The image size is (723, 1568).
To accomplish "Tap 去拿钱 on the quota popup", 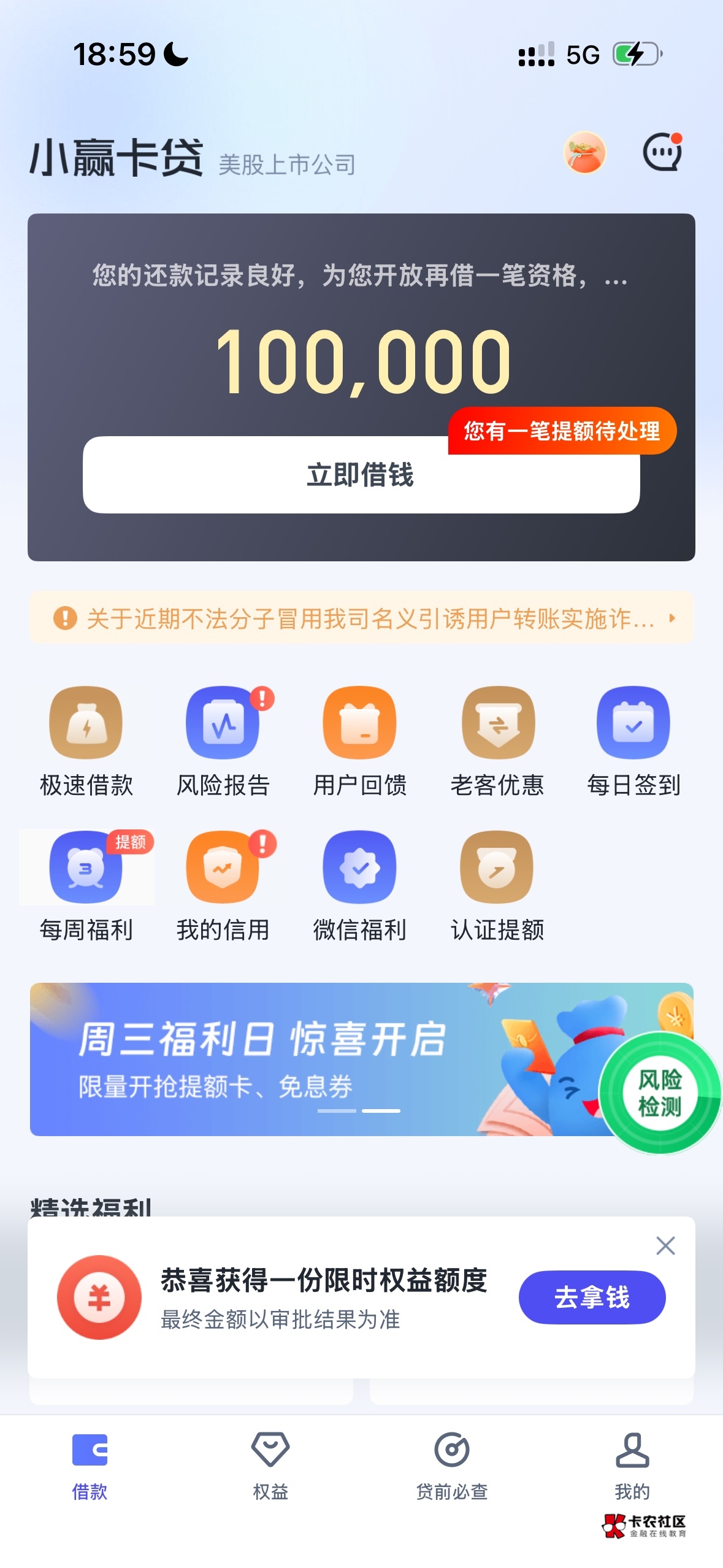I will click(592, 1297).
